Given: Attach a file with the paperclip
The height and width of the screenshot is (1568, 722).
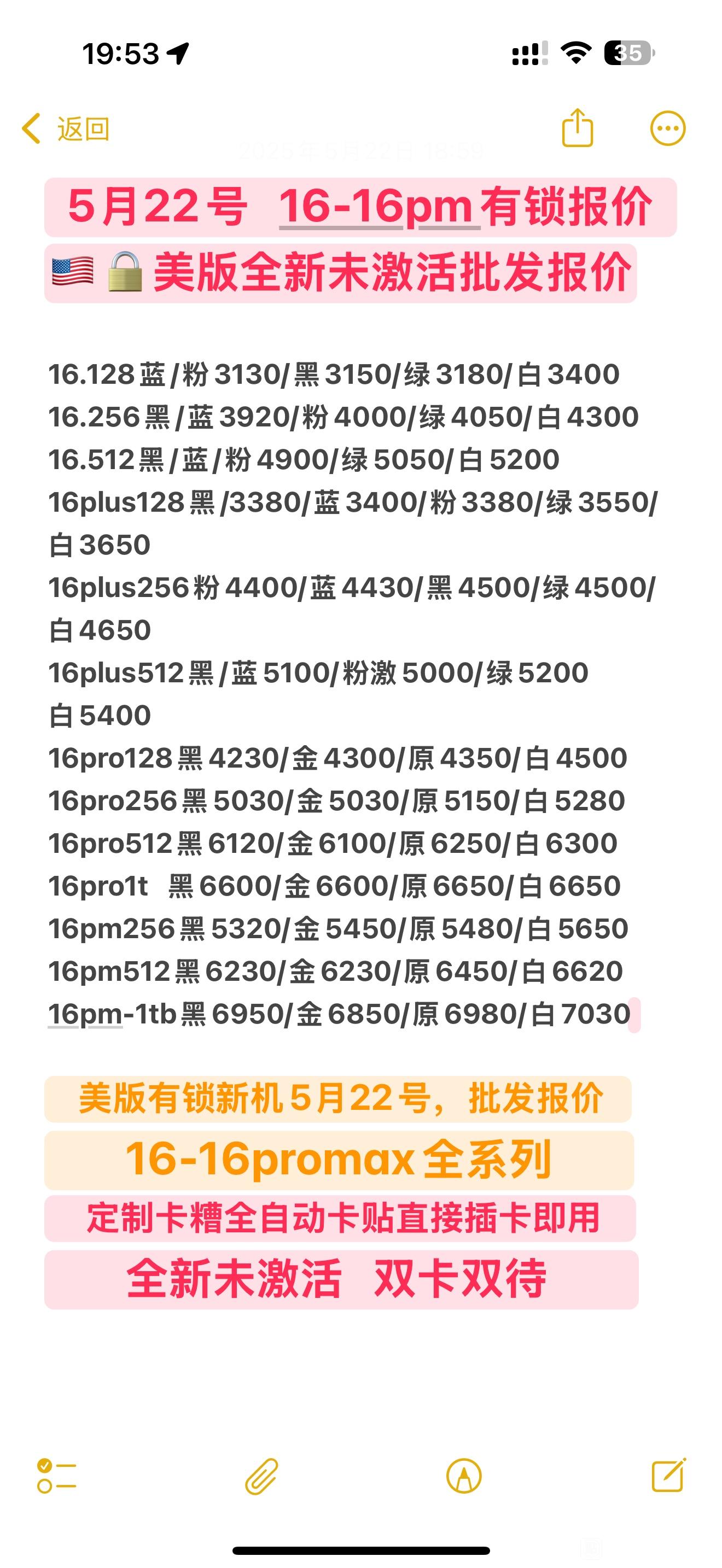Looking at the screenshot, I should tap(262, 1476).
